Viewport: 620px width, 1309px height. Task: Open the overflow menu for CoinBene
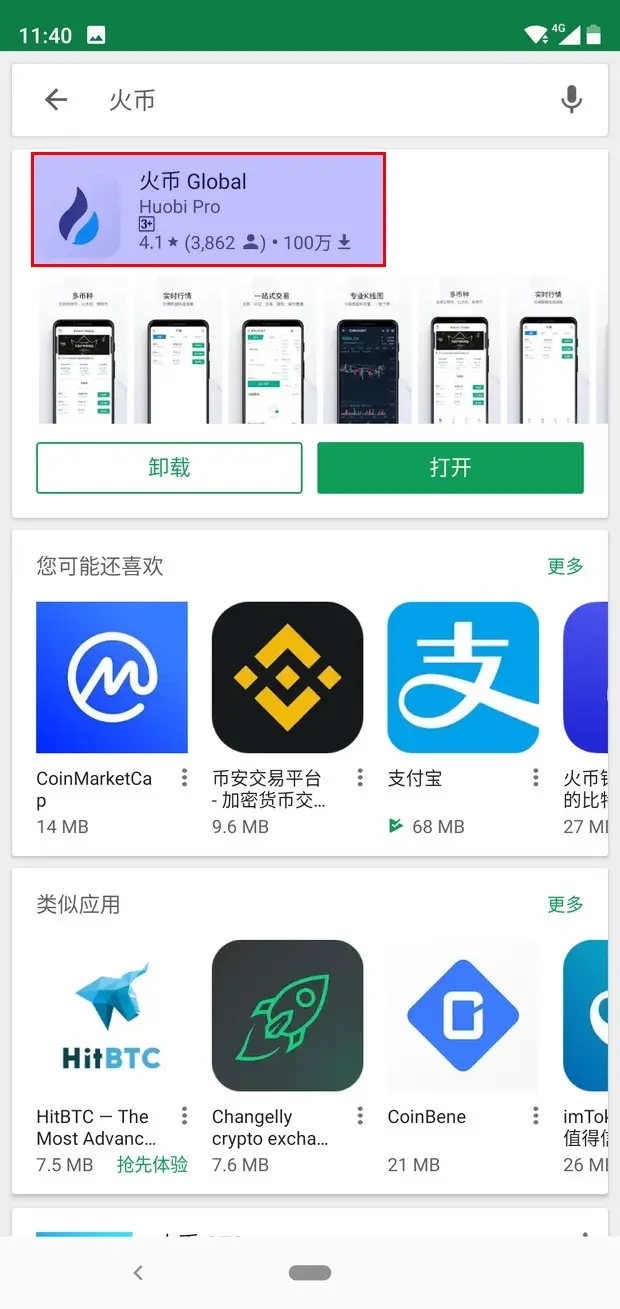pos(536,1117)
